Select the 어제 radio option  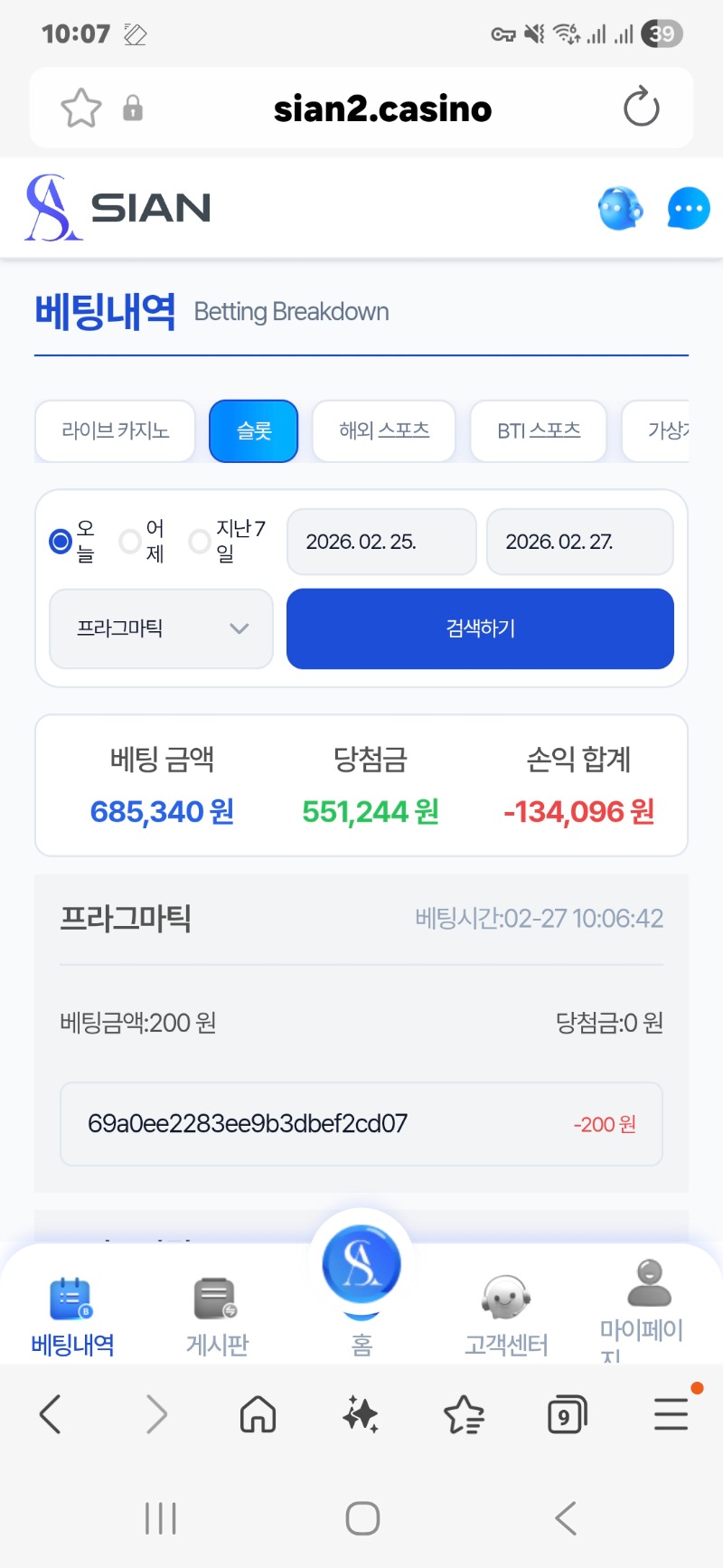coord(131,541)
